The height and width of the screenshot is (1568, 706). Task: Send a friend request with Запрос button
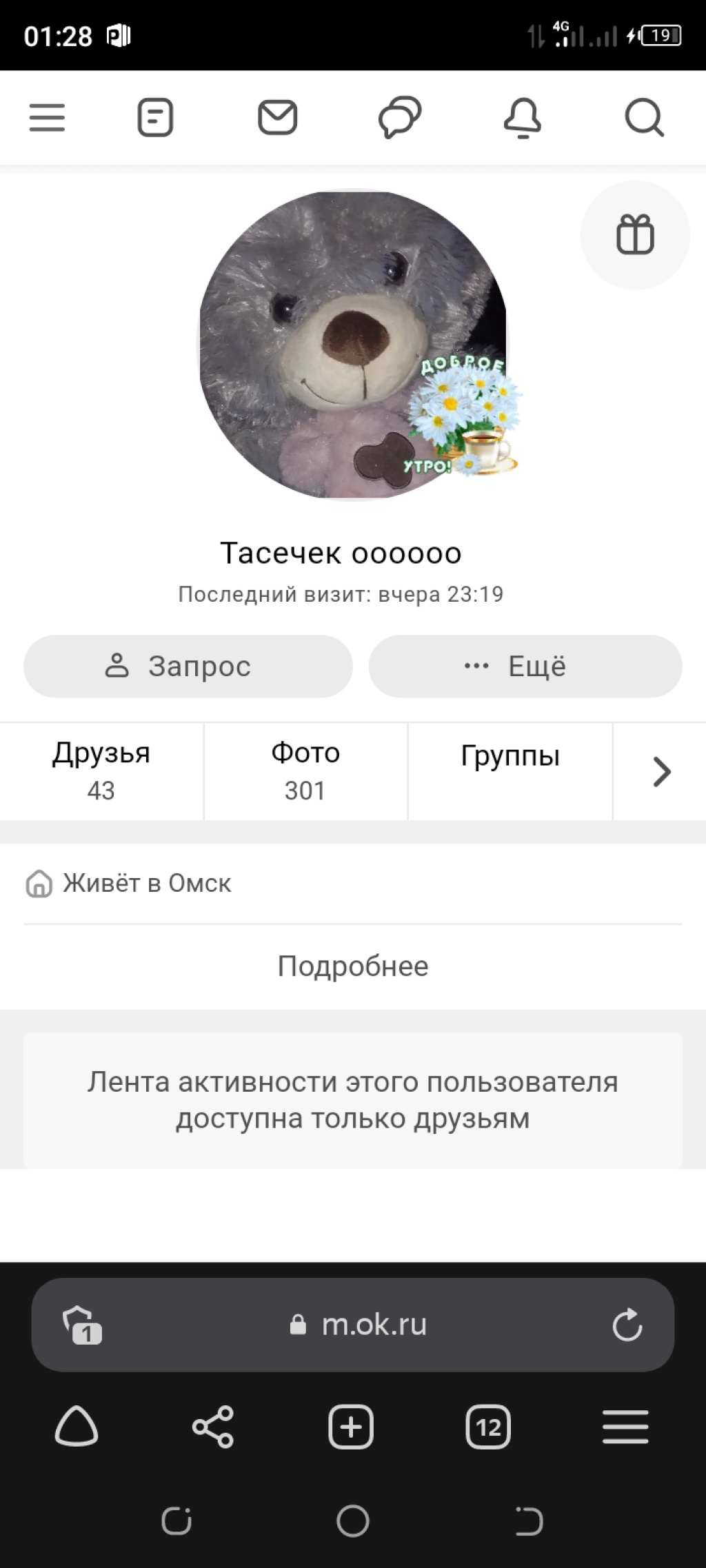pos(188,666)
